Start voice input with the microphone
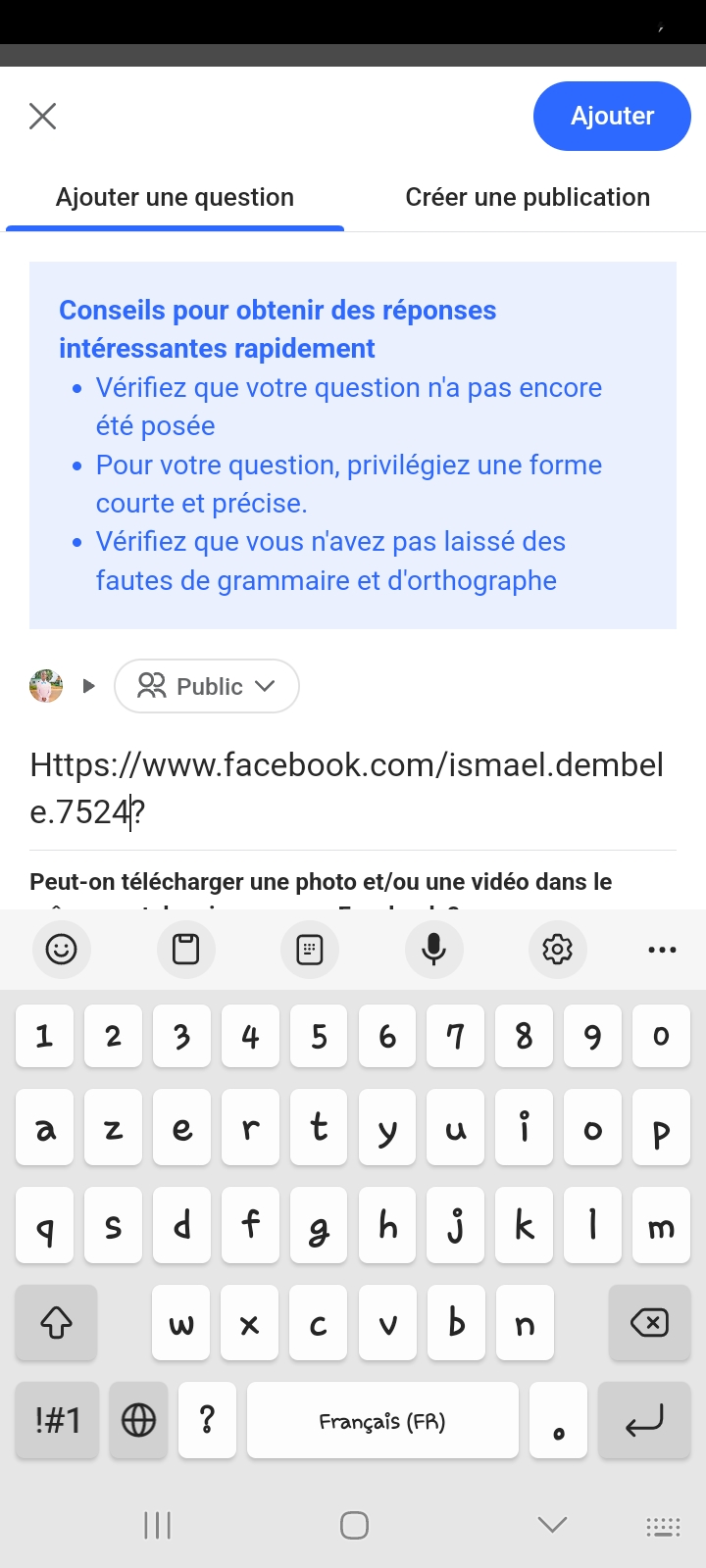 click(433, 949)
